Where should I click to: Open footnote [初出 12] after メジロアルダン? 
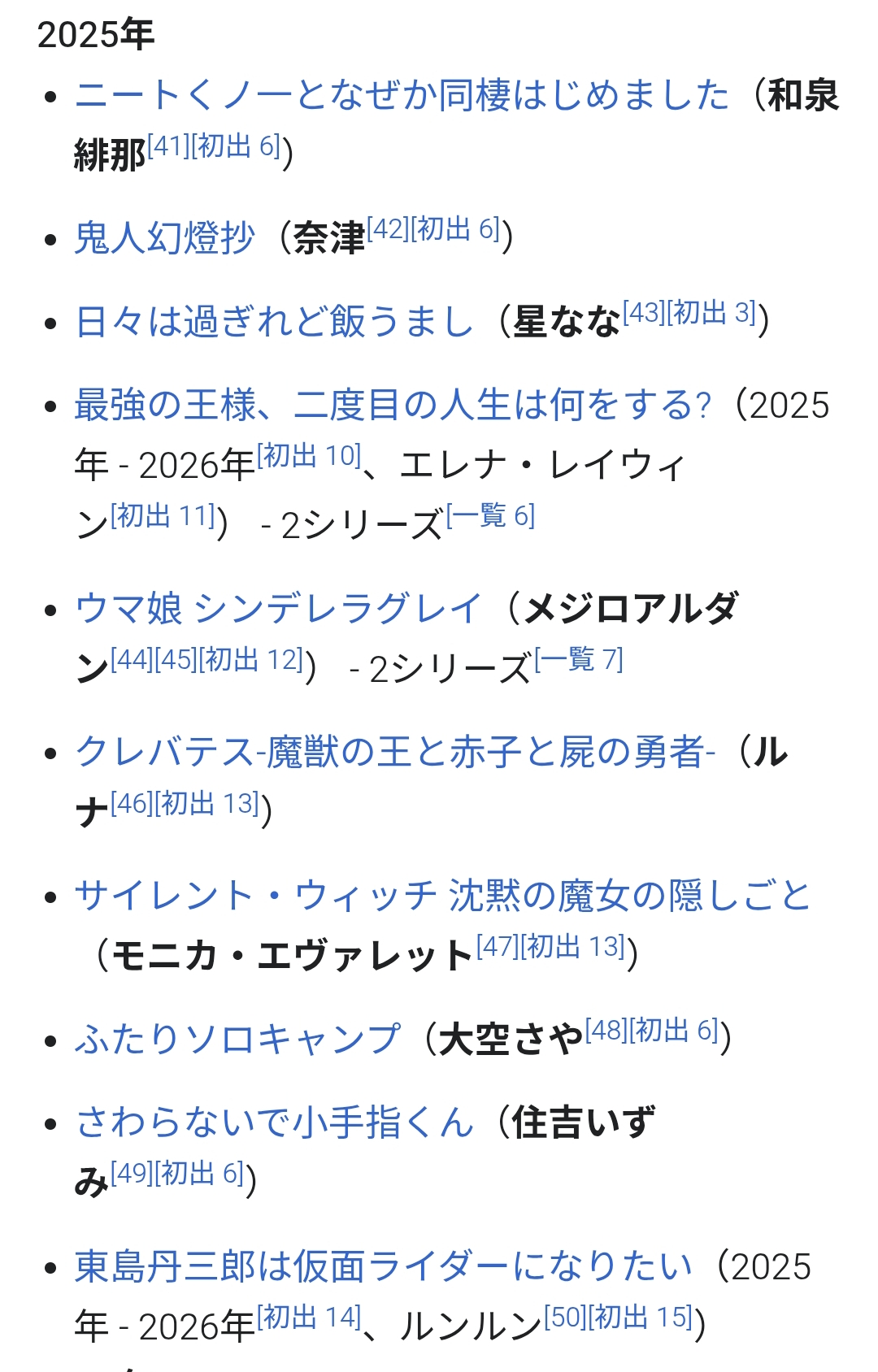pyautogui.click(x=251, y=659)
